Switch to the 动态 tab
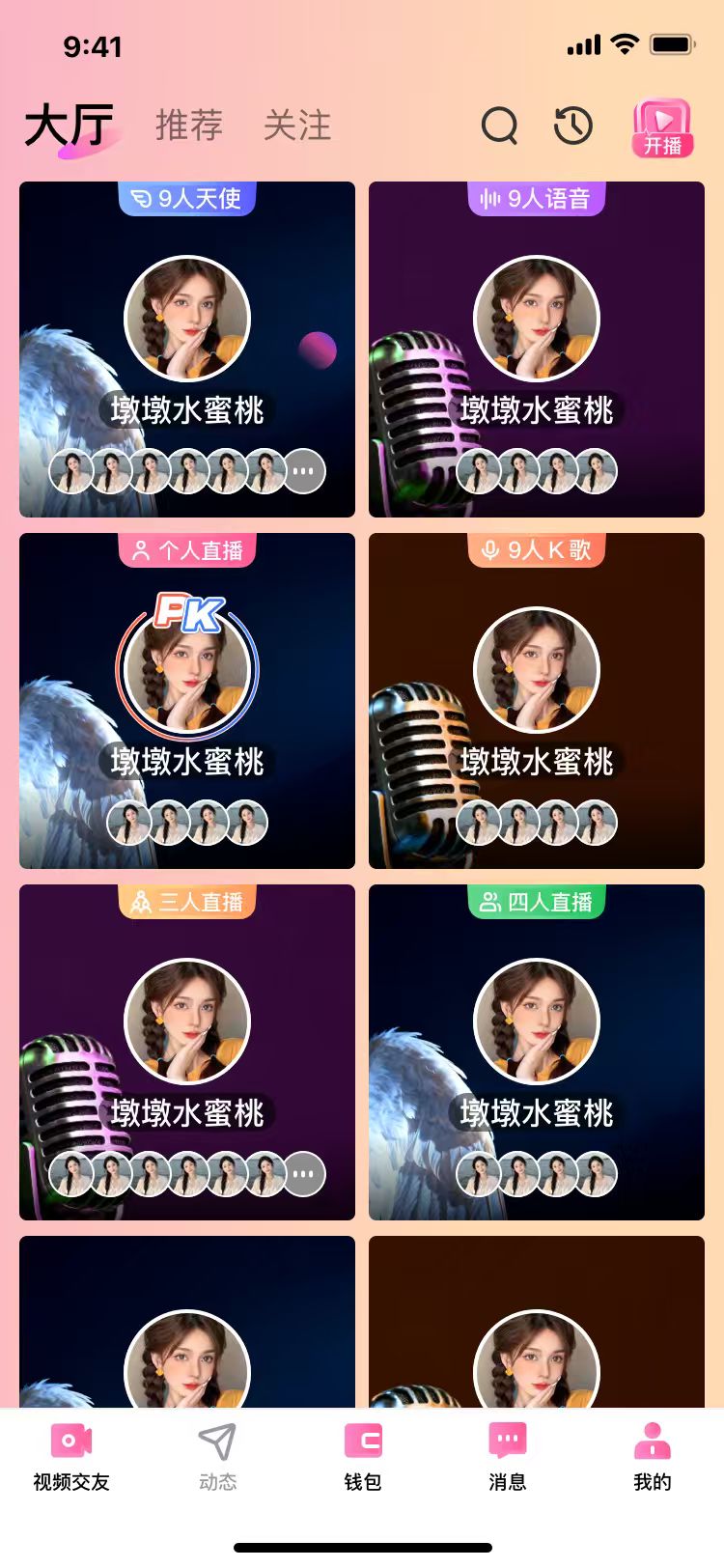 pos(217,1457)
